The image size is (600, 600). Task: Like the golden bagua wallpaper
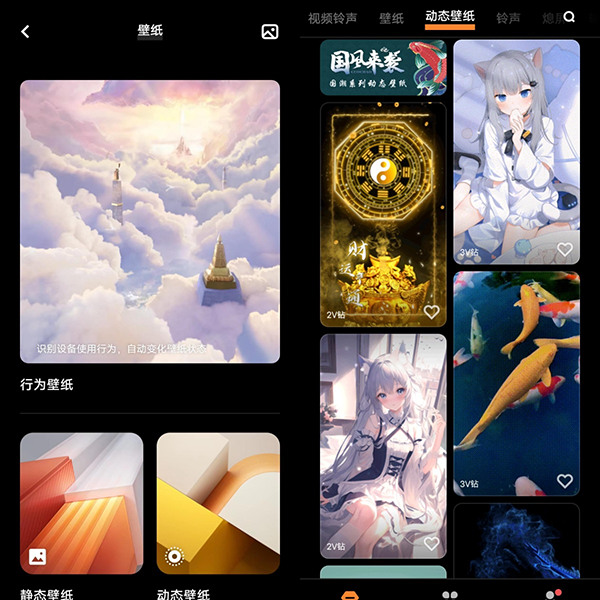(431, 312)
